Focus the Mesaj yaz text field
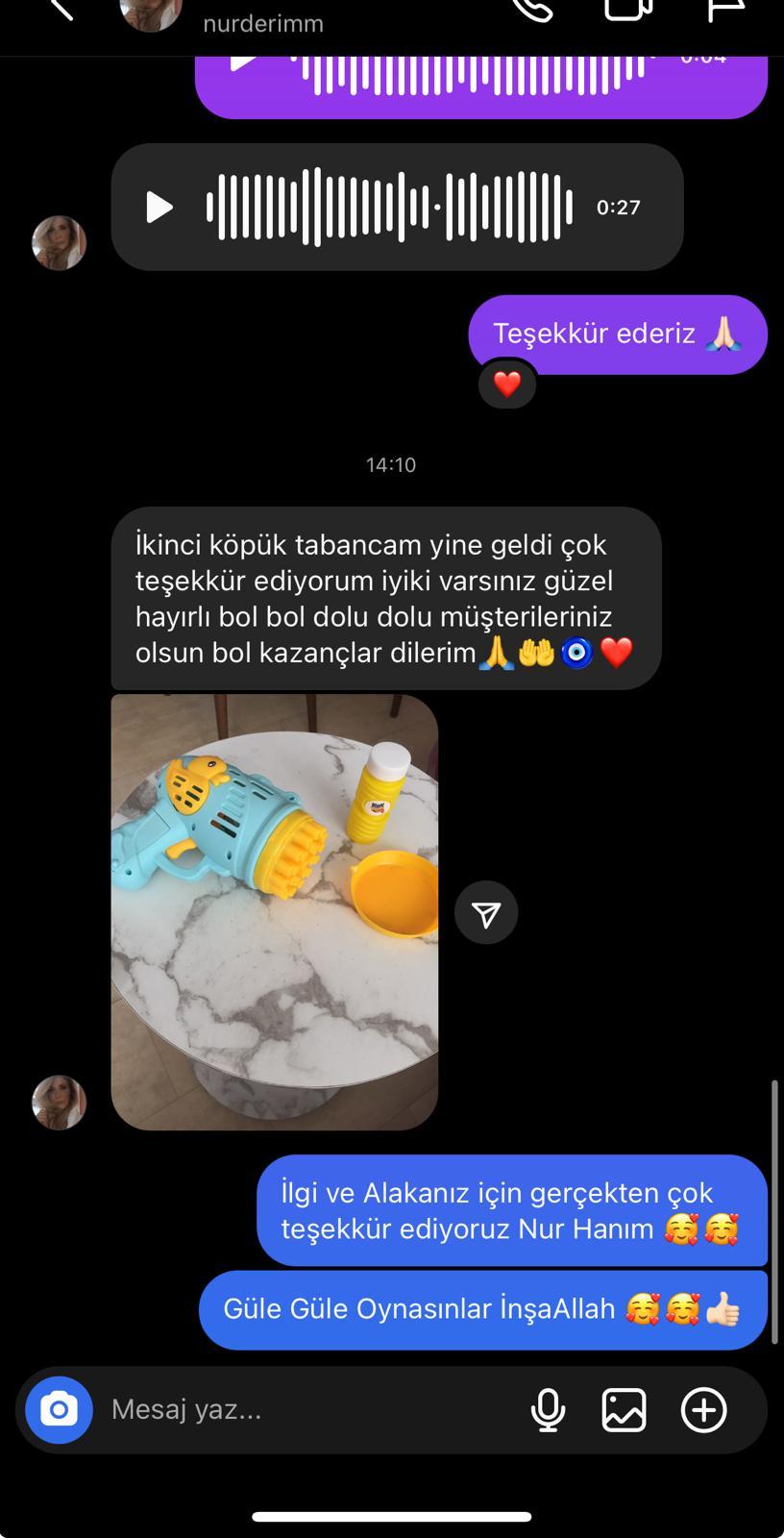The image size is (784, 1538). pyautogui.click(x=307, y=1410)
